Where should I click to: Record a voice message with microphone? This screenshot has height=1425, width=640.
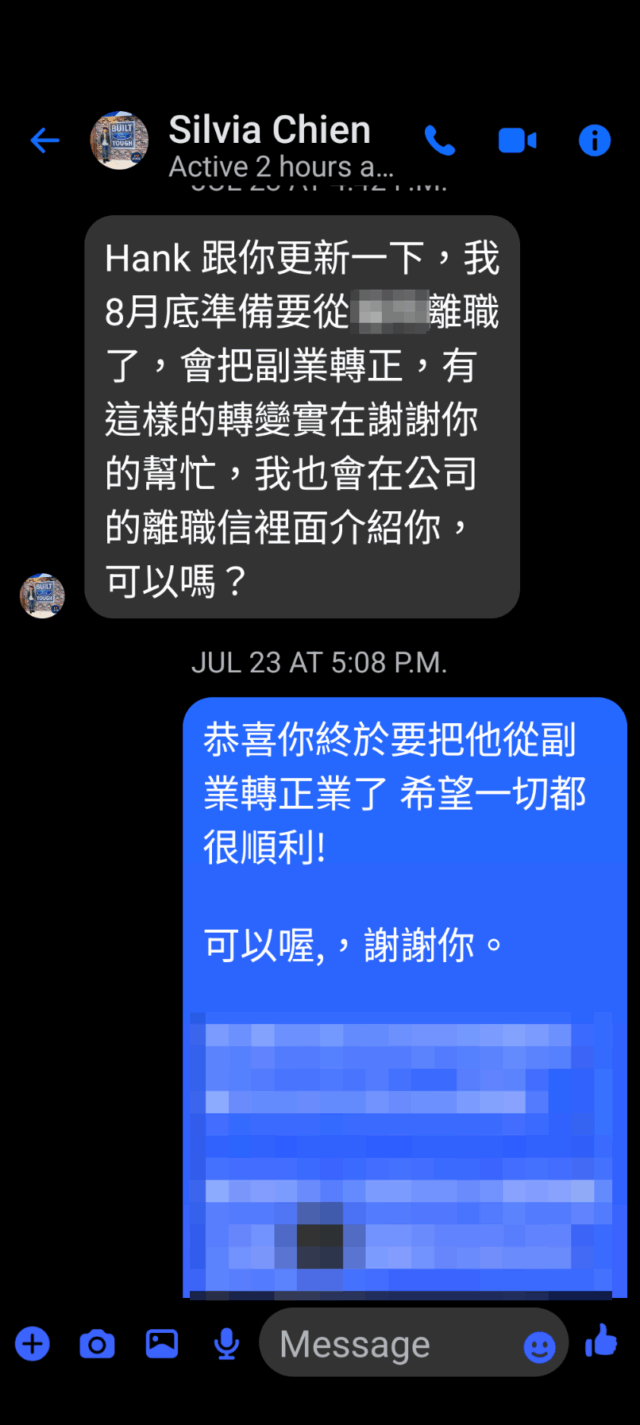click(227, 1344)
